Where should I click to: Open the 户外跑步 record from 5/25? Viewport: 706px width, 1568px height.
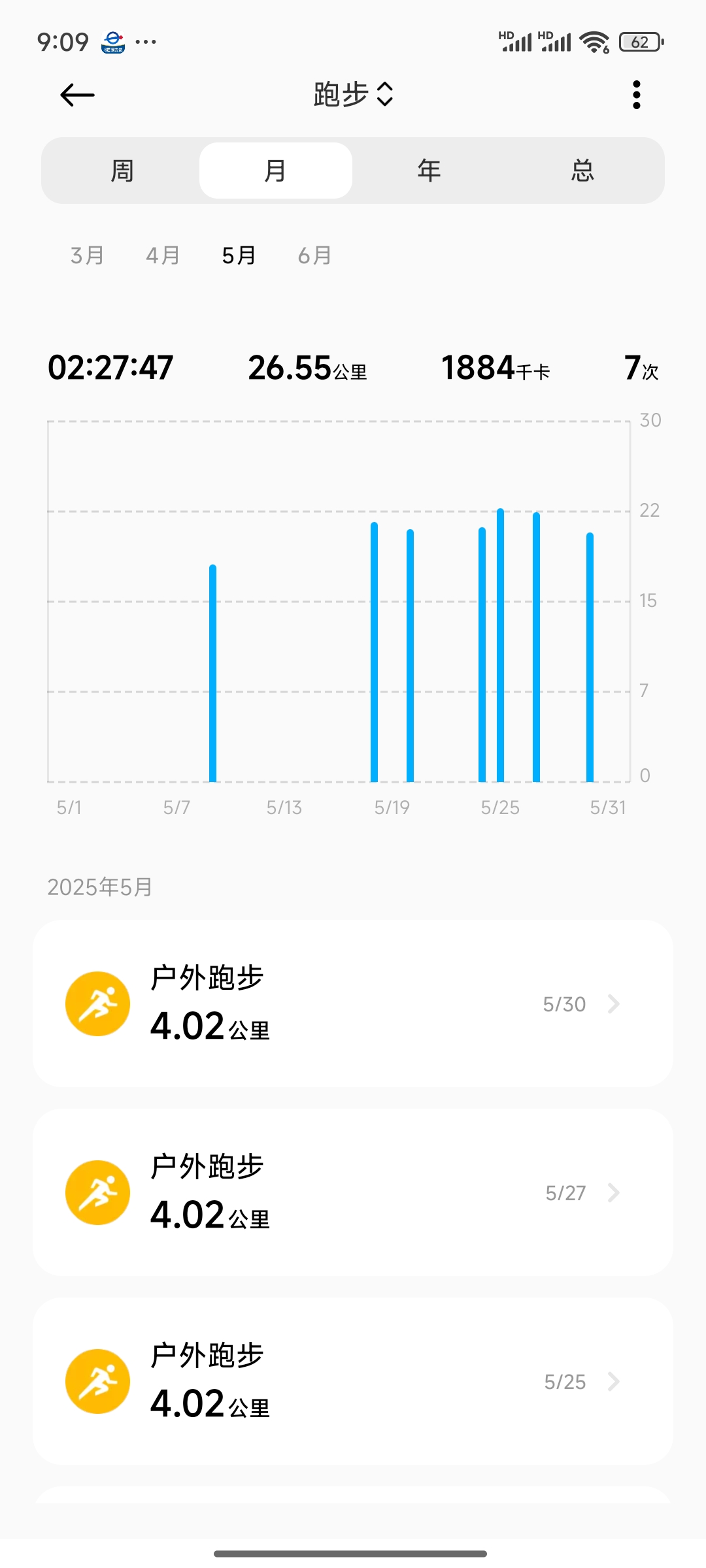(353, 1381)
